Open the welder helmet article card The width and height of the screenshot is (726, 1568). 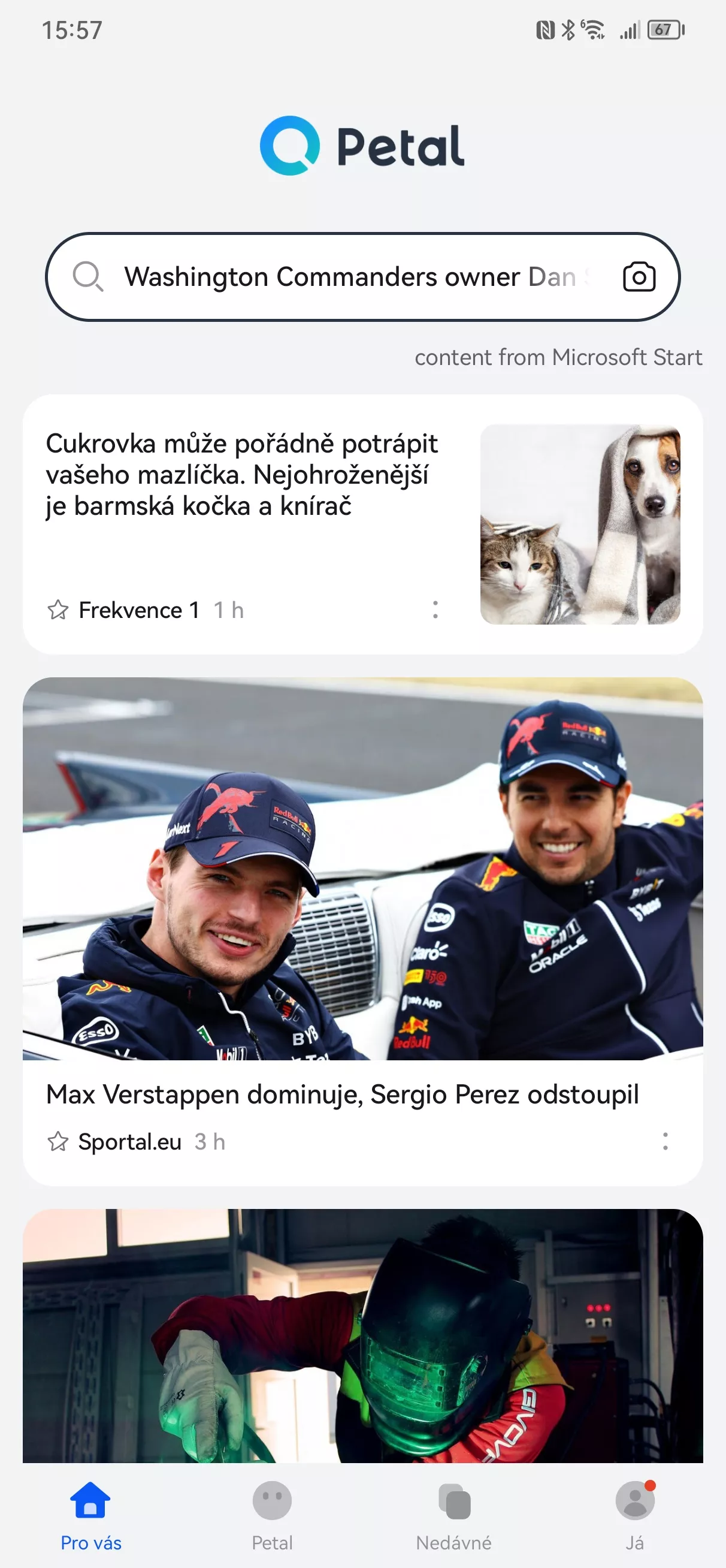tap(362, 1335)
